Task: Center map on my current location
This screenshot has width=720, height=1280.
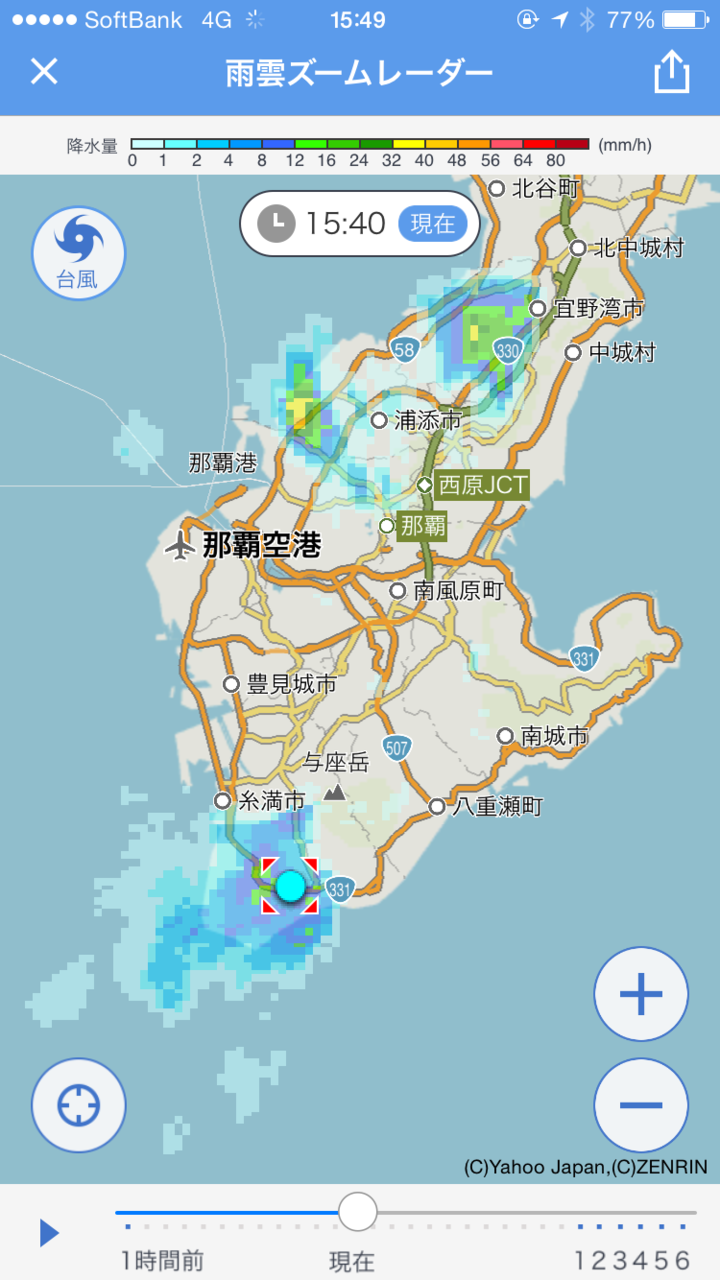Action: pyautogui.click(x=78, y=1105)
